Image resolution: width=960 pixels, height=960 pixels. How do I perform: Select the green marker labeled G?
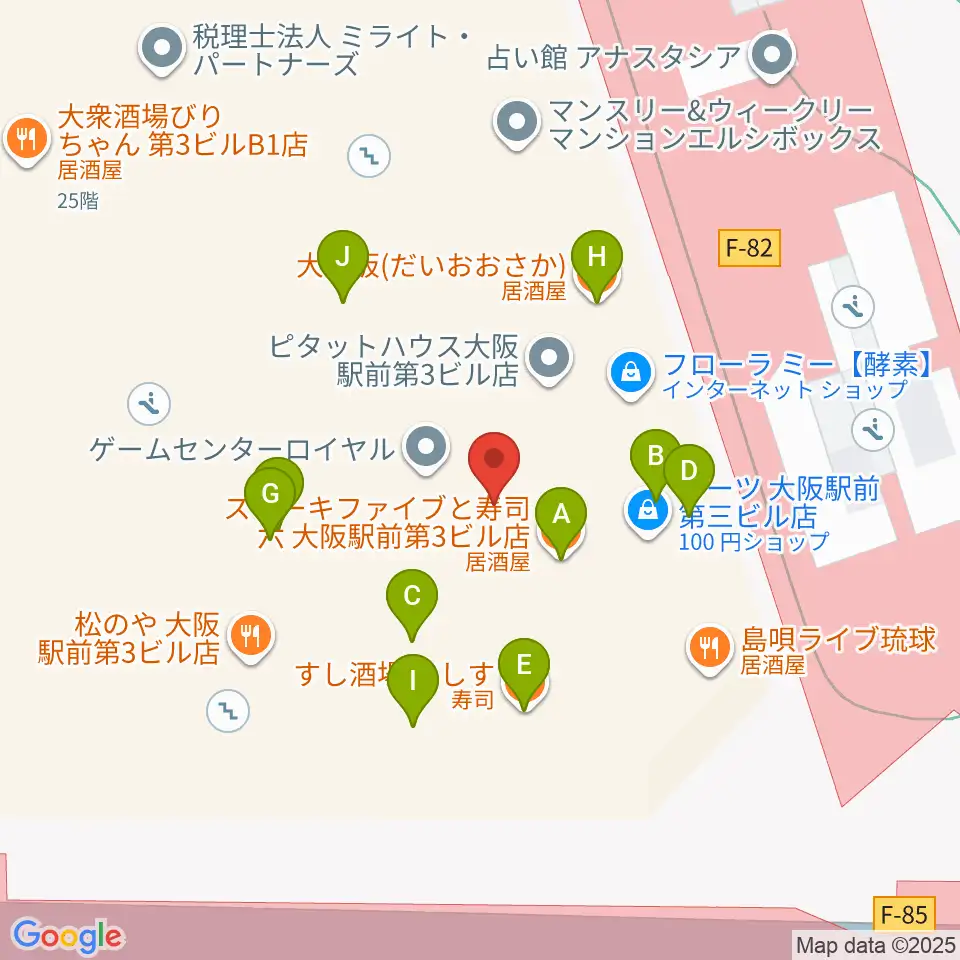(x=270, y=500)
